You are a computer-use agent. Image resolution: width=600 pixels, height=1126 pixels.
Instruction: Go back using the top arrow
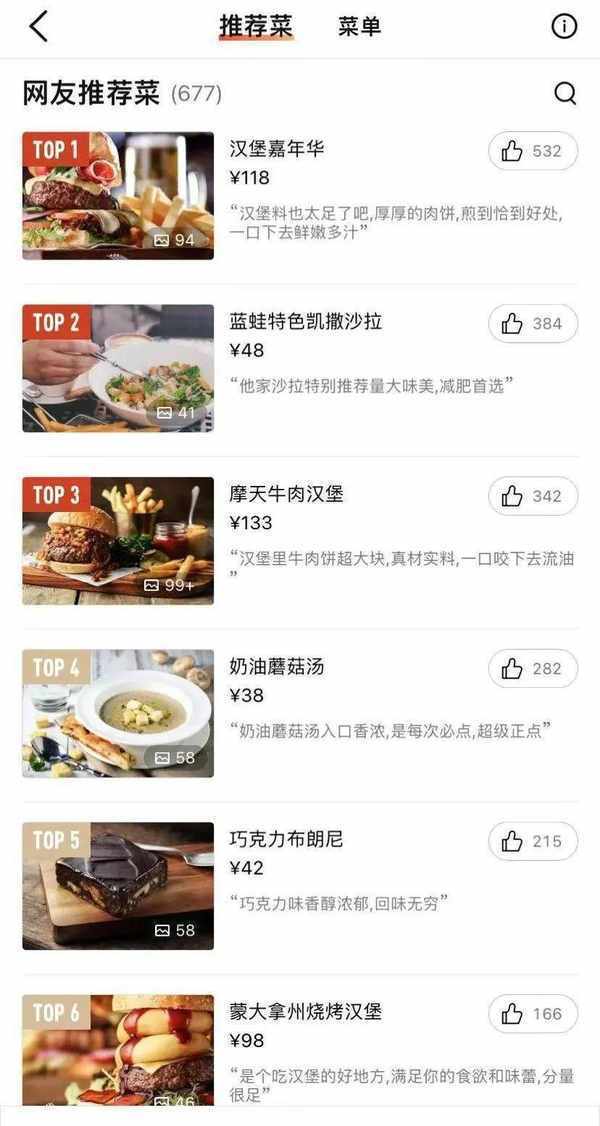tap(38, 27)
